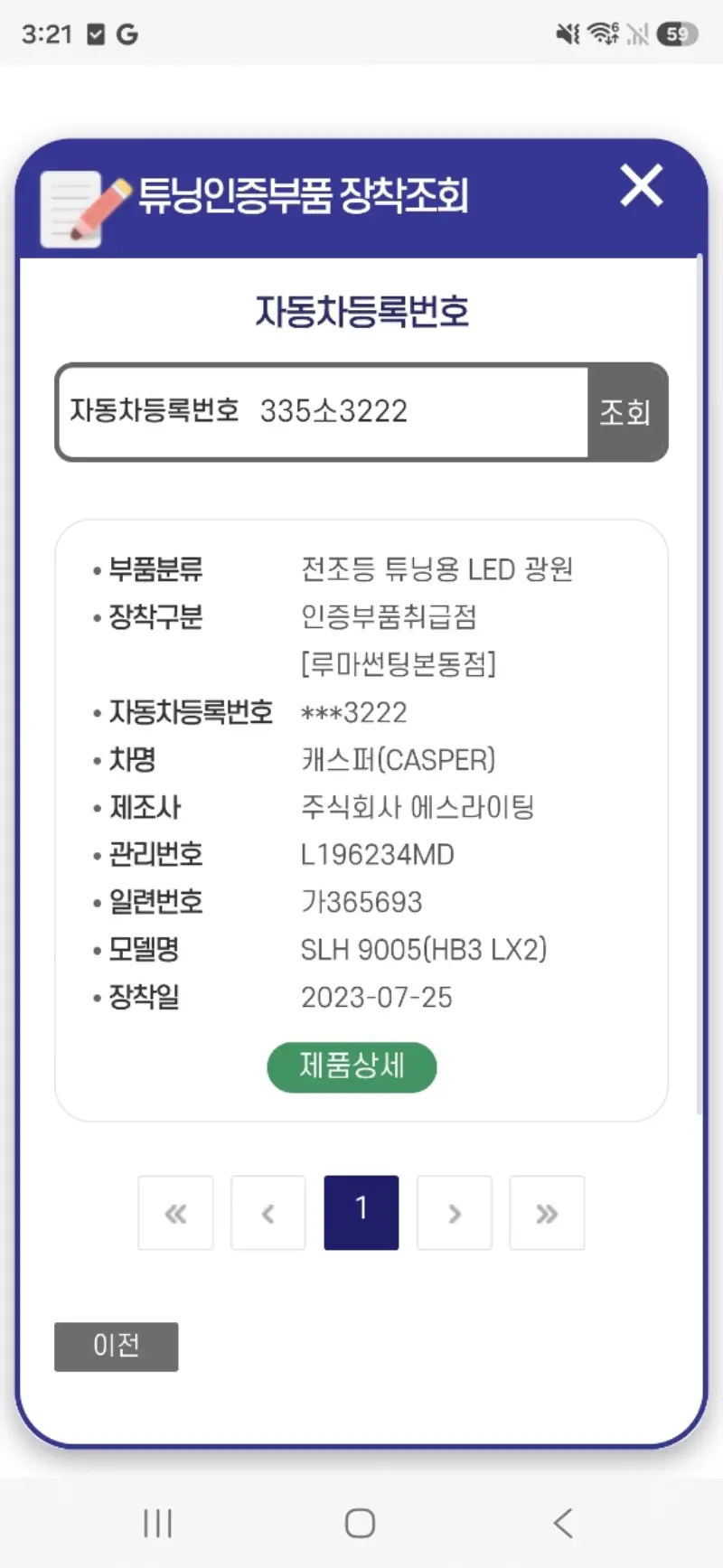The width and height of the screenshot is (723, 1568).
Task: Jump to the last results page
Action: [x=547, y=1213]
